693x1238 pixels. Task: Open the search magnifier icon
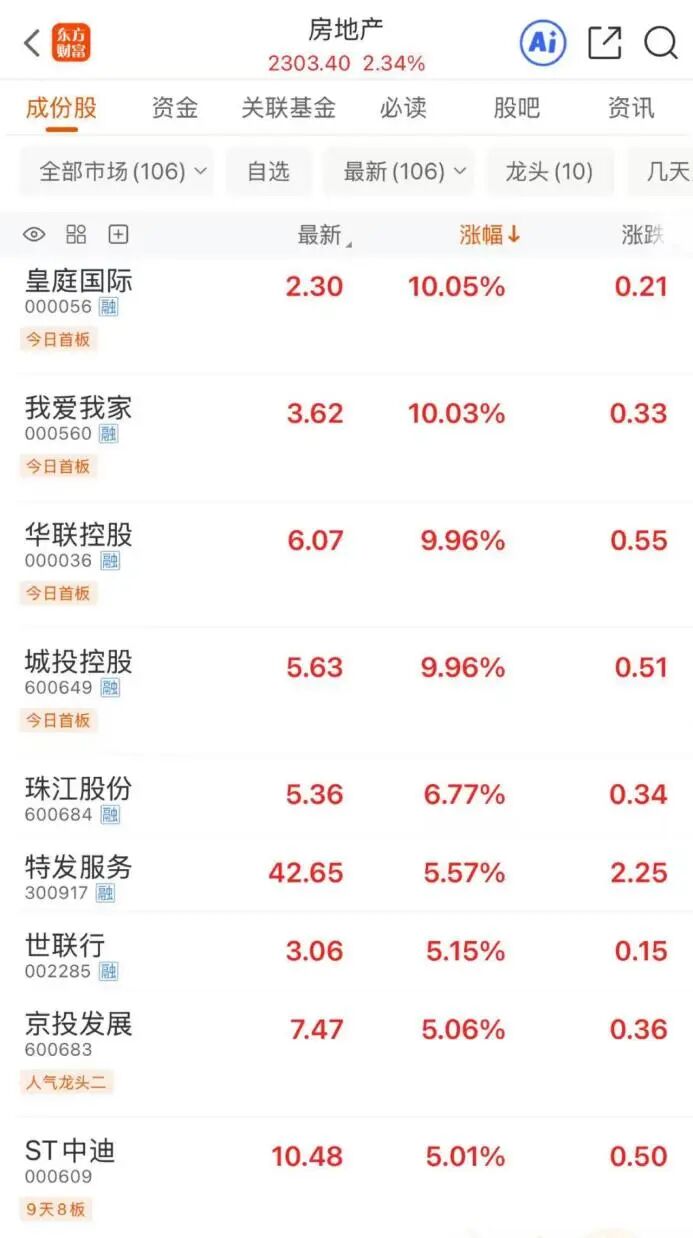click(x=660, y=43)
